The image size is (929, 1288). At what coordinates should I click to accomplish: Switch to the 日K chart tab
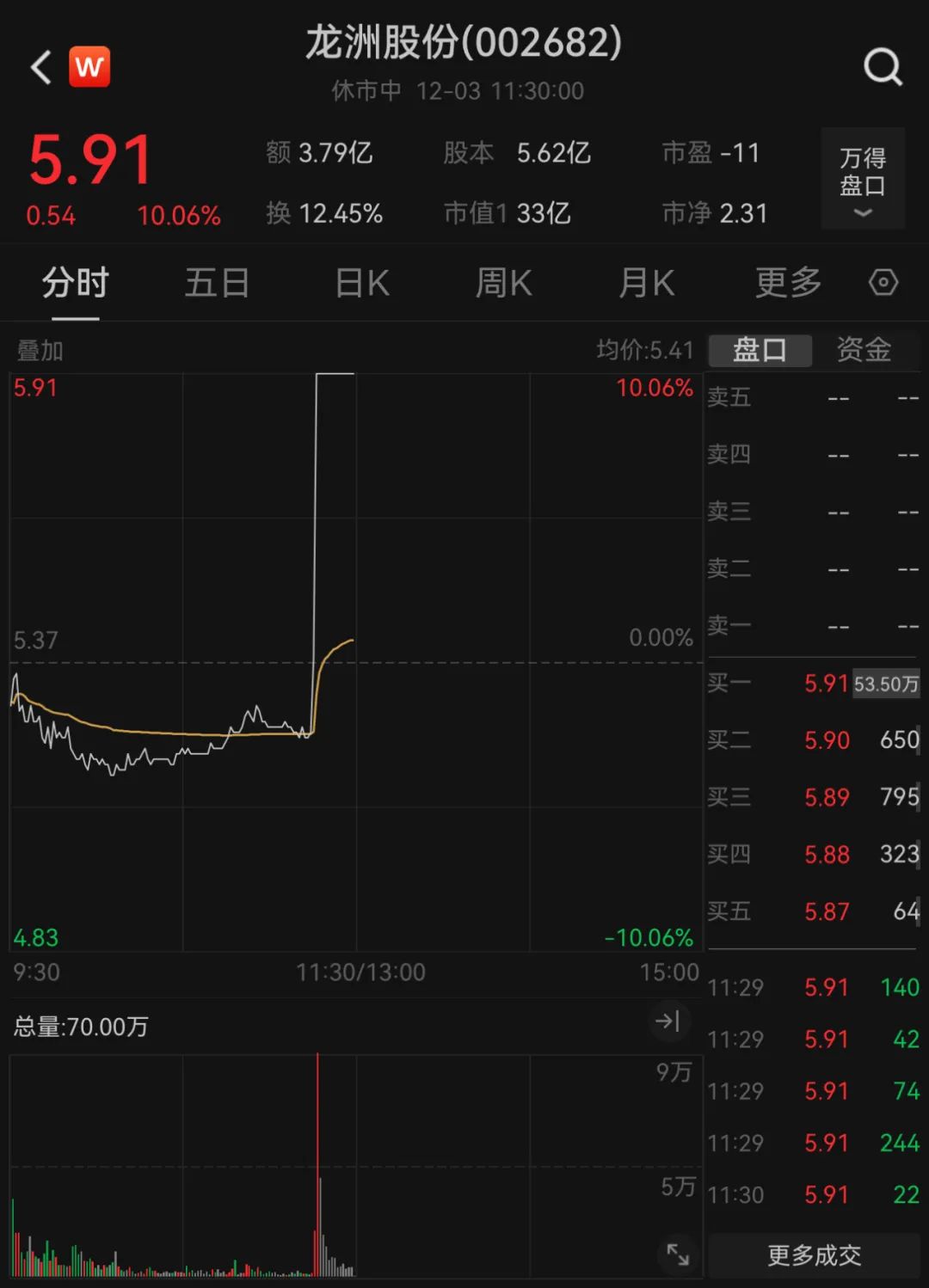coord(362,282)
